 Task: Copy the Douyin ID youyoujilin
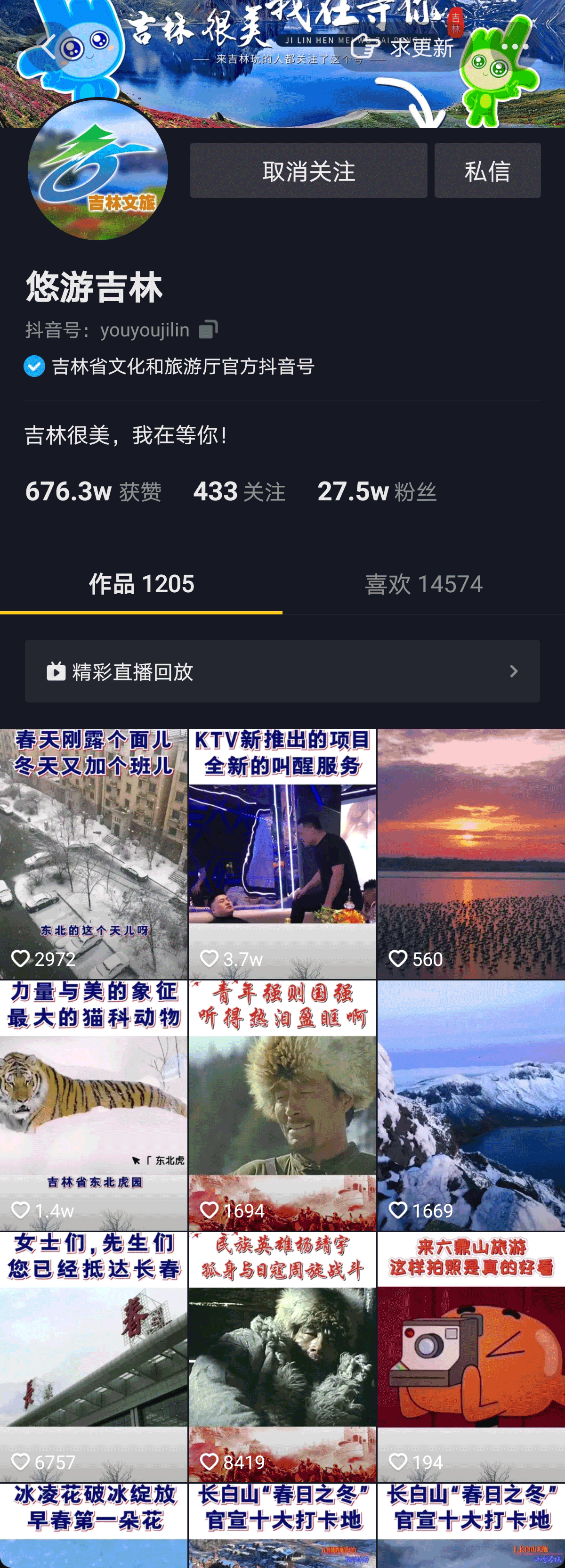[208, 329]
